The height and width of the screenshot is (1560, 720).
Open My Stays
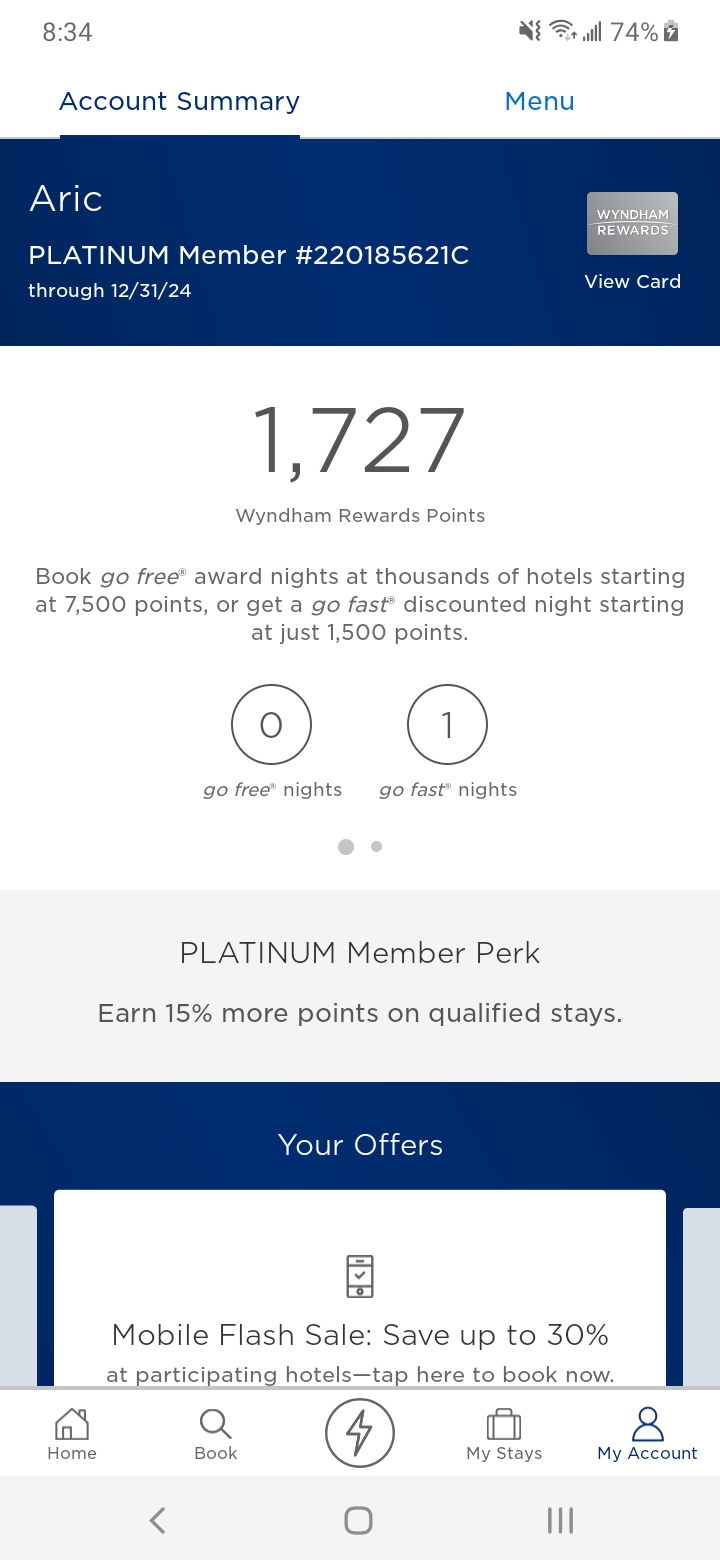point(504,1434)
